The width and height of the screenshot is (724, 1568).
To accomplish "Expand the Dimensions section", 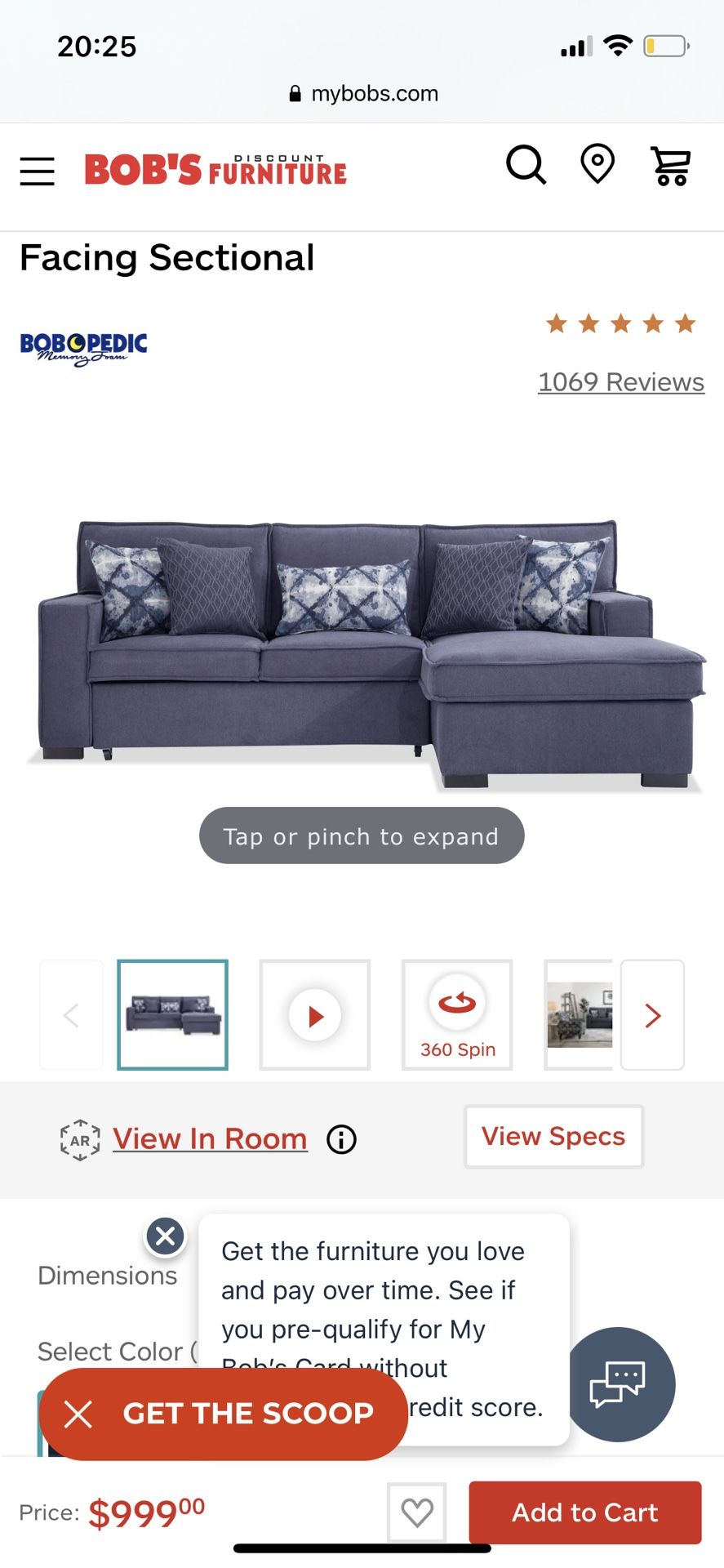I will (x=107, y=1274).
